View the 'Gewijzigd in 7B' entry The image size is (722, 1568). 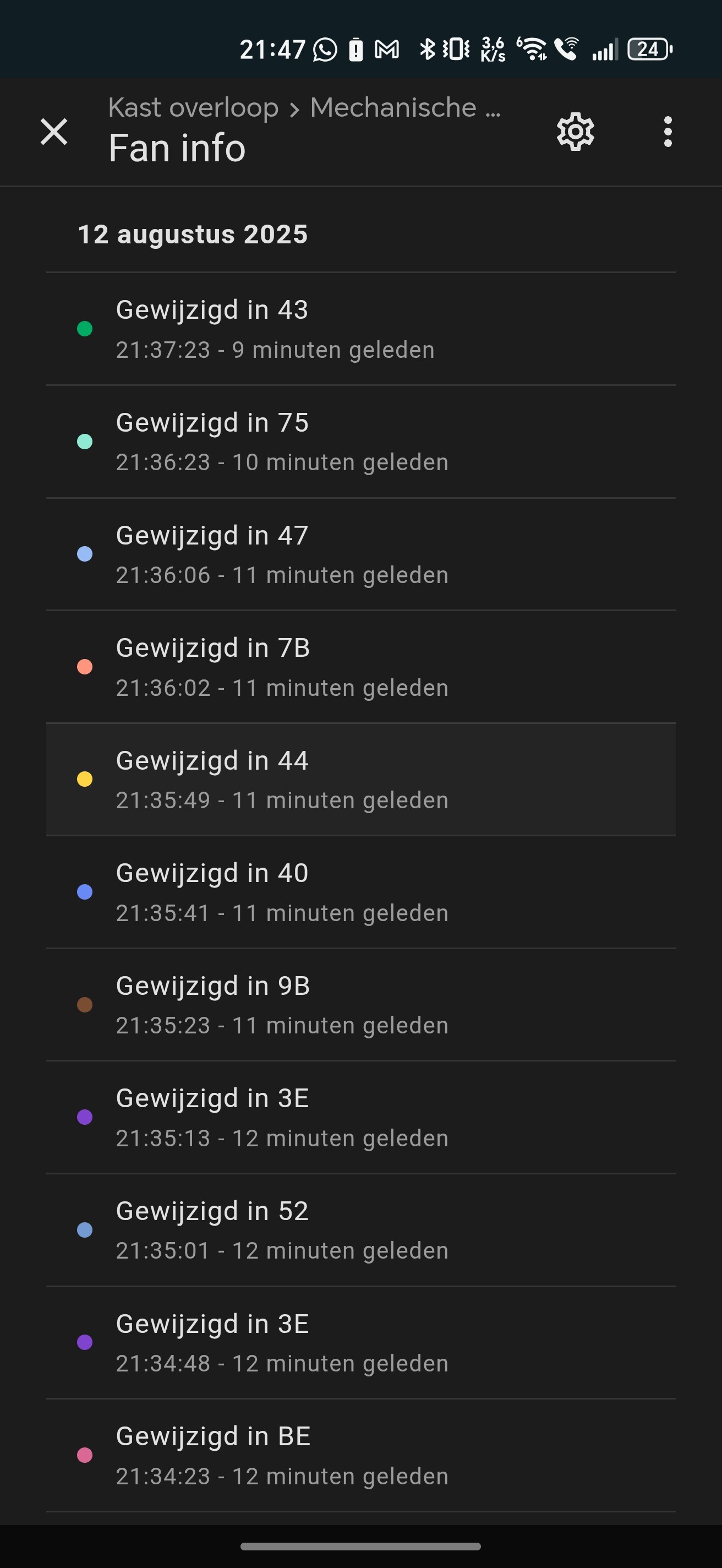point(360,667)
